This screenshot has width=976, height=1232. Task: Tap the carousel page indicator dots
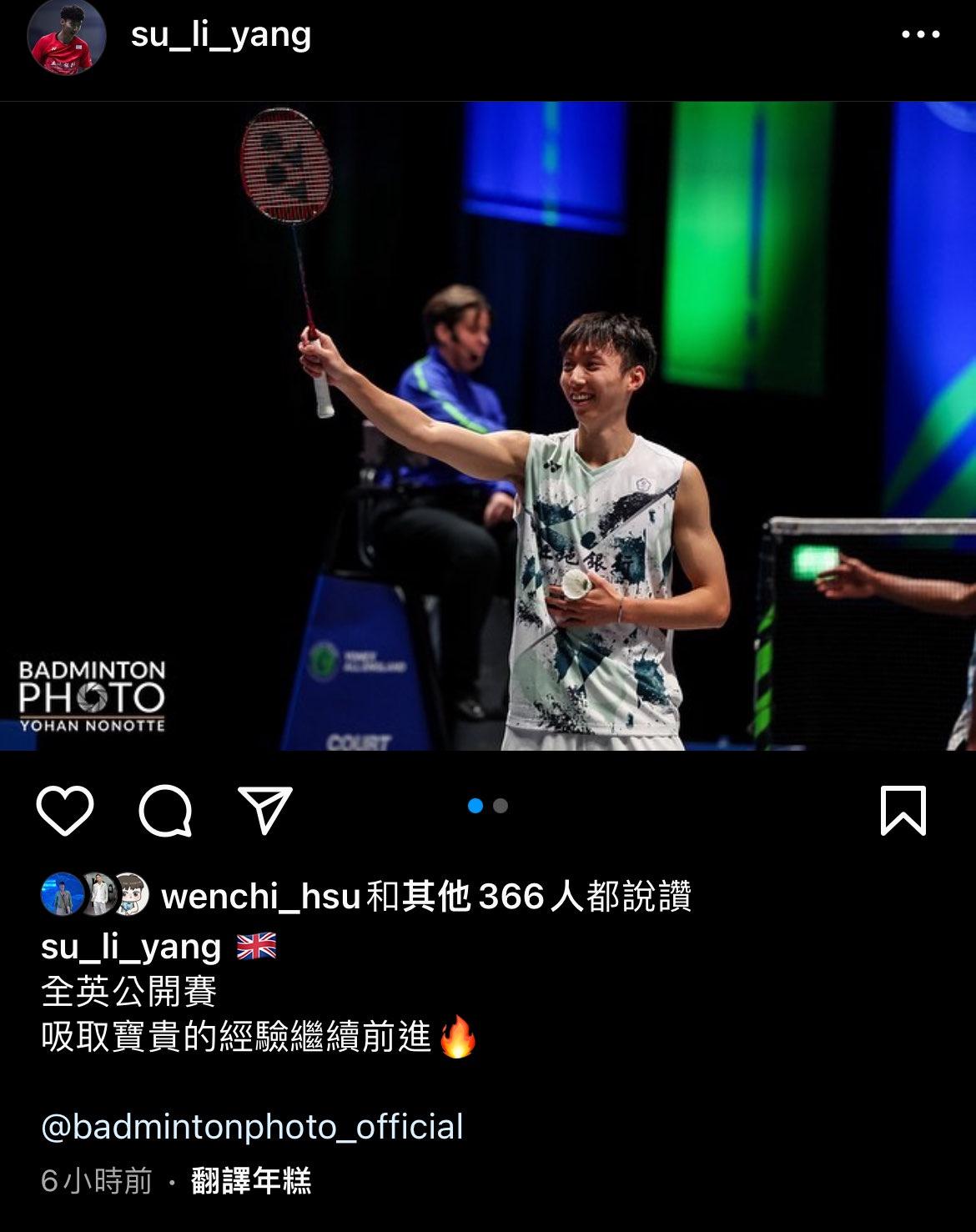488,806
